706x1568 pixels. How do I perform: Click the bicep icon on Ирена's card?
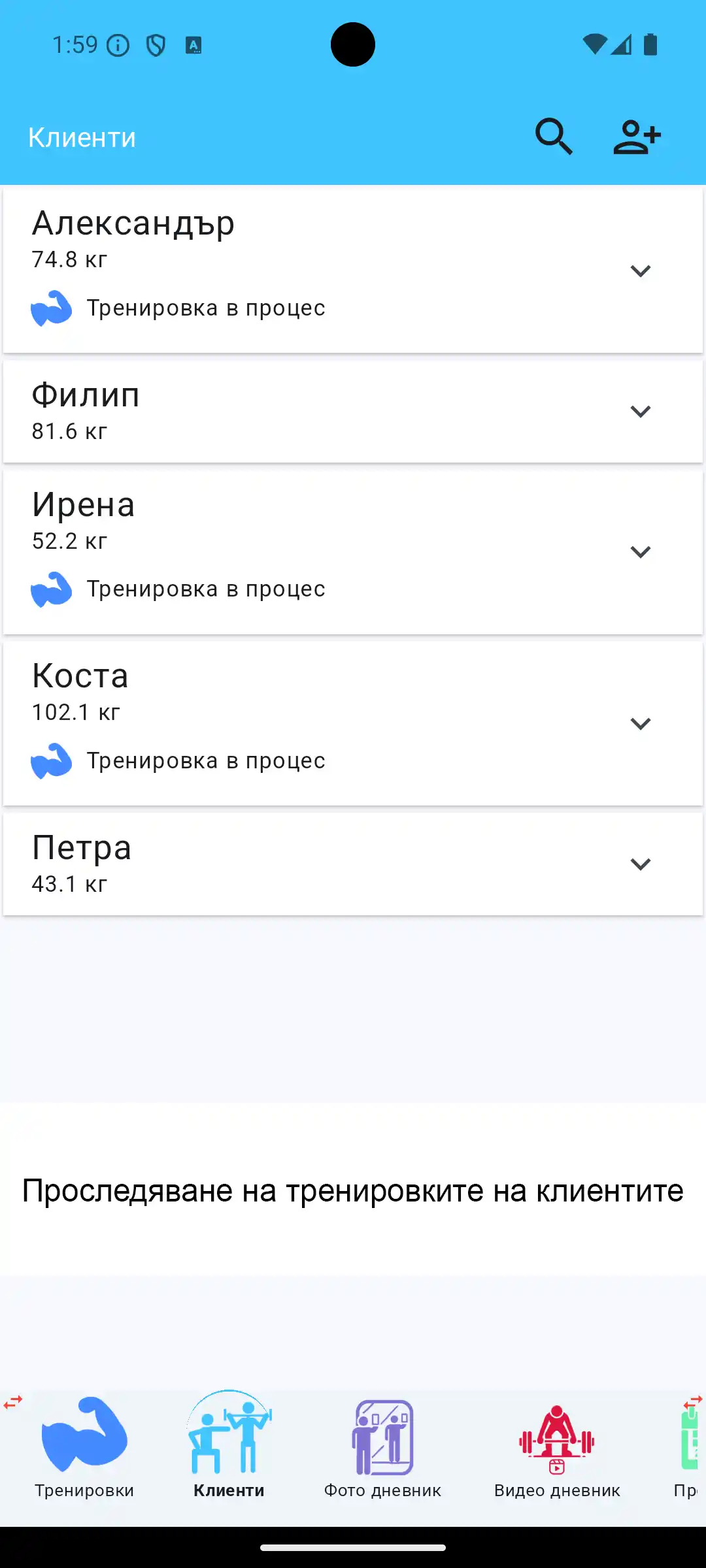pos(54,589)
